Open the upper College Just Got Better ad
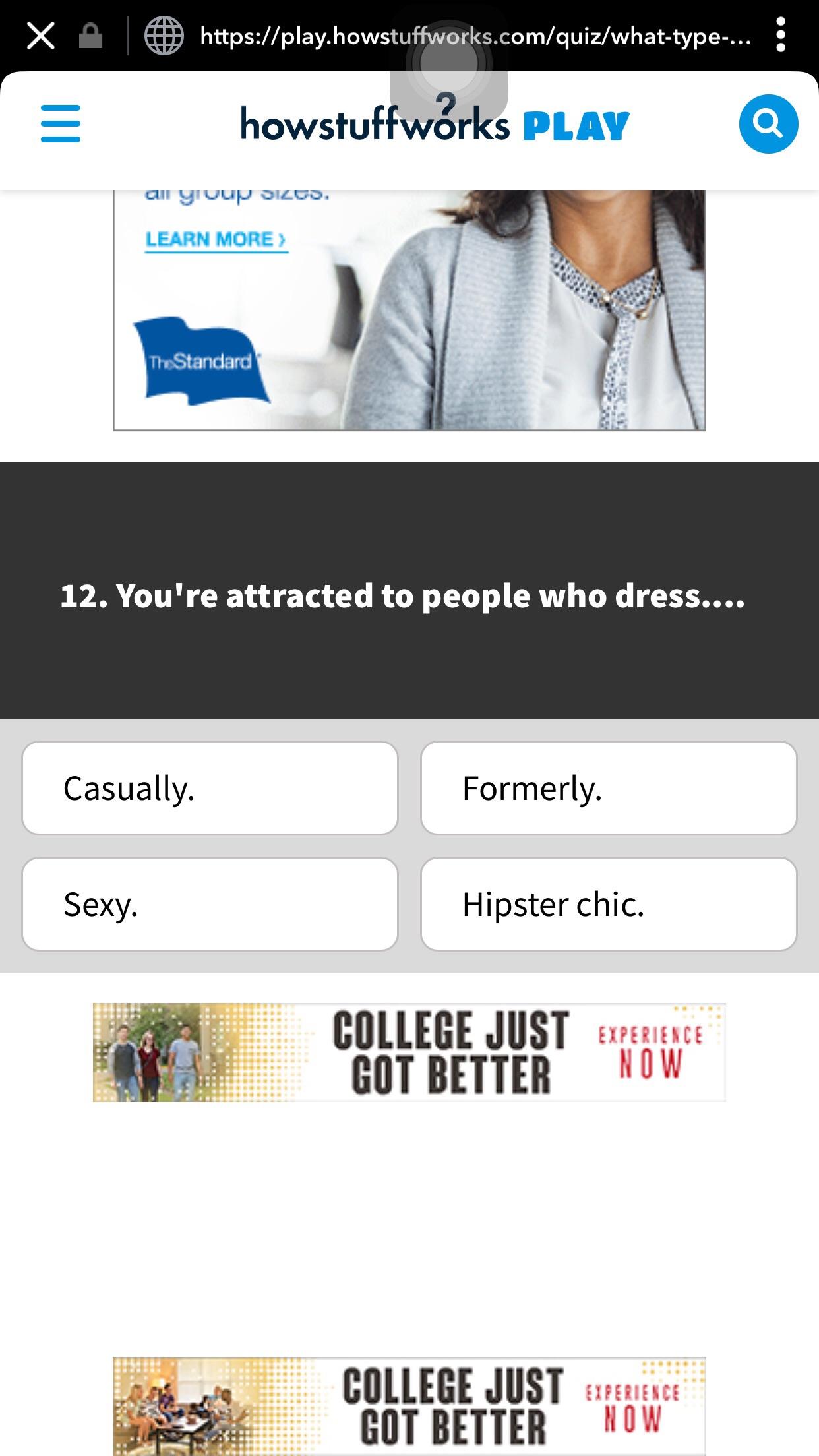This screenshot has height=1456, width=819. [x=409, y=1052]
